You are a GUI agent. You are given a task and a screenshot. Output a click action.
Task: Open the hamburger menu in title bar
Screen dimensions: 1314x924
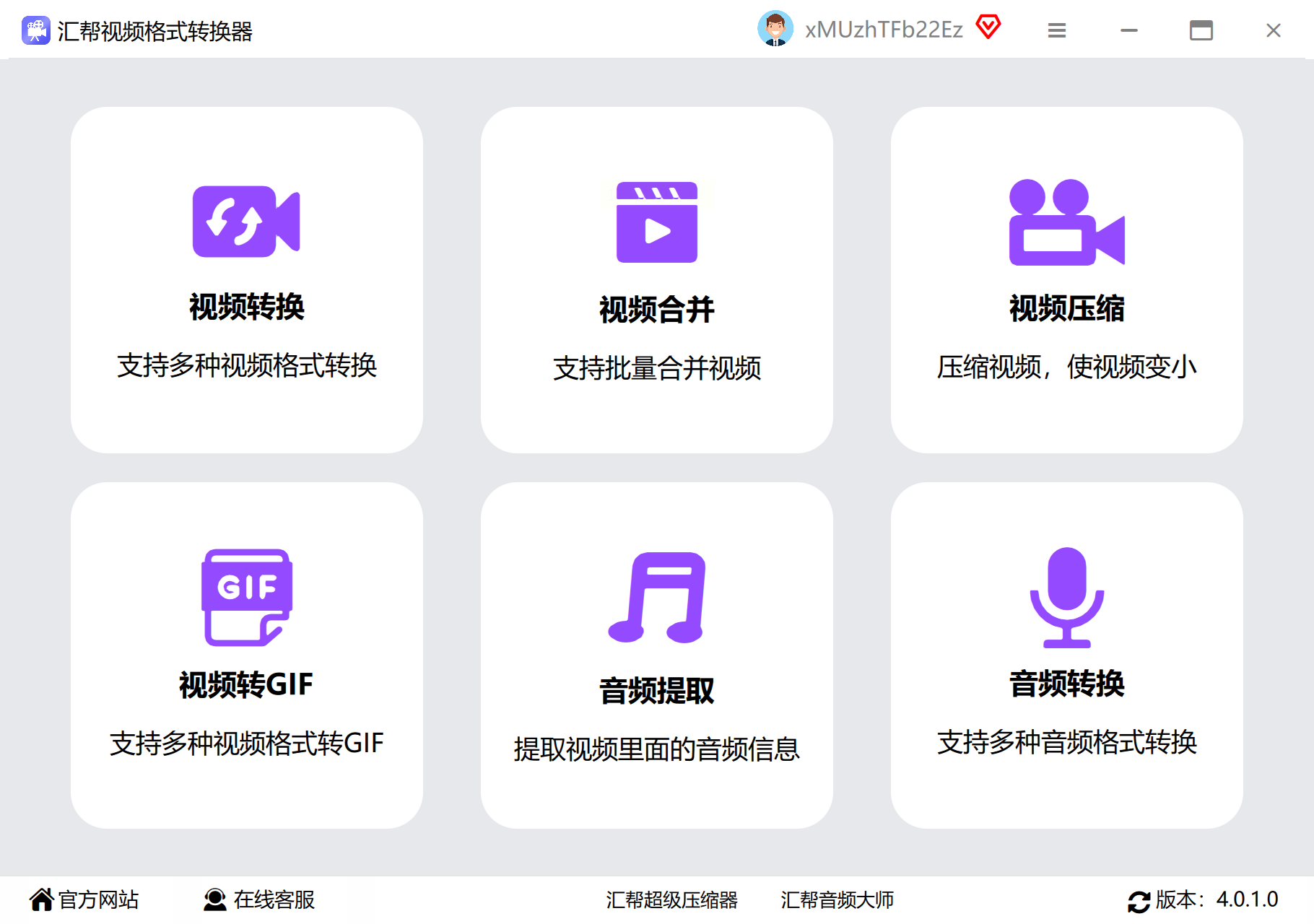pyautogui.click(x=1056, y=30)
